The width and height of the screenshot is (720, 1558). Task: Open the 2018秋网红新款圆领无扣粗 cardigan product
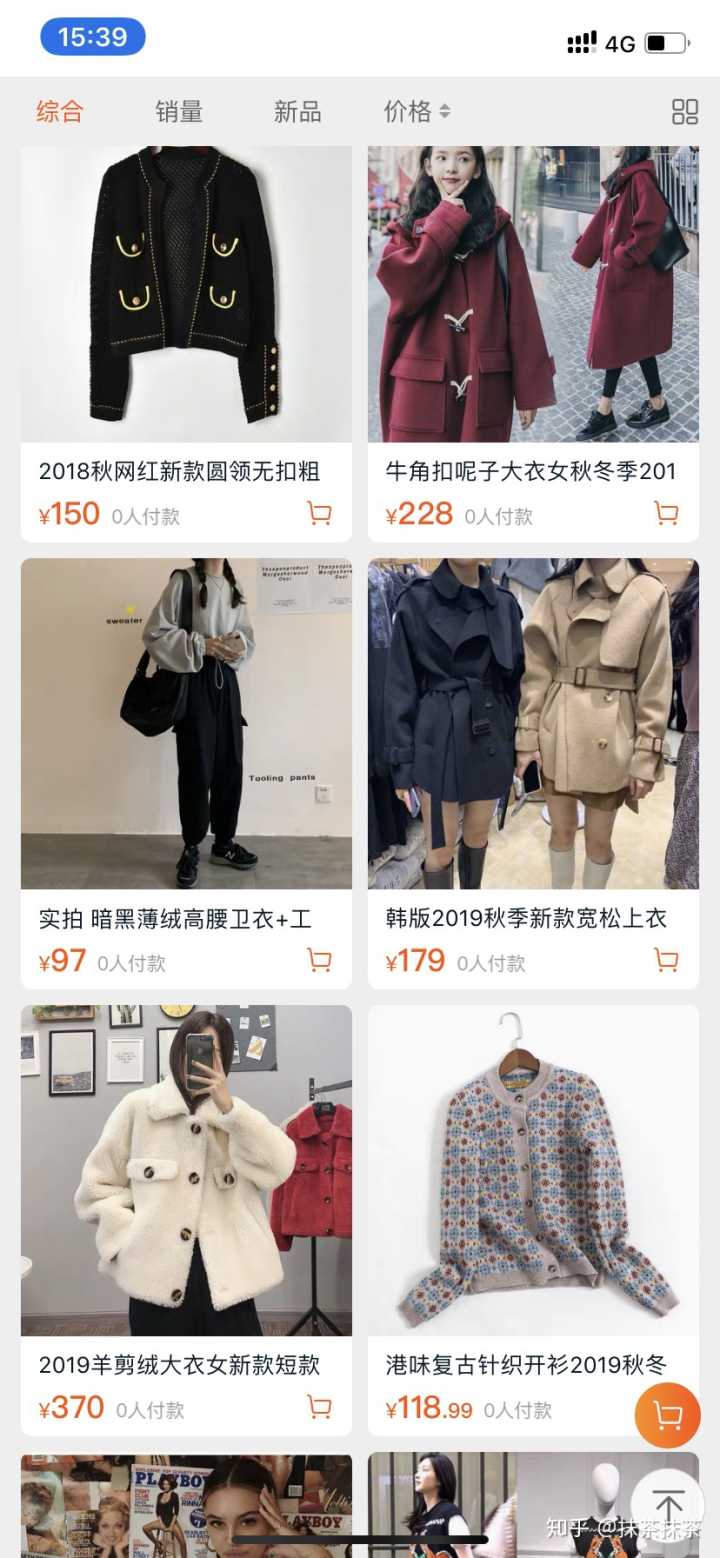tap(186, 294)
